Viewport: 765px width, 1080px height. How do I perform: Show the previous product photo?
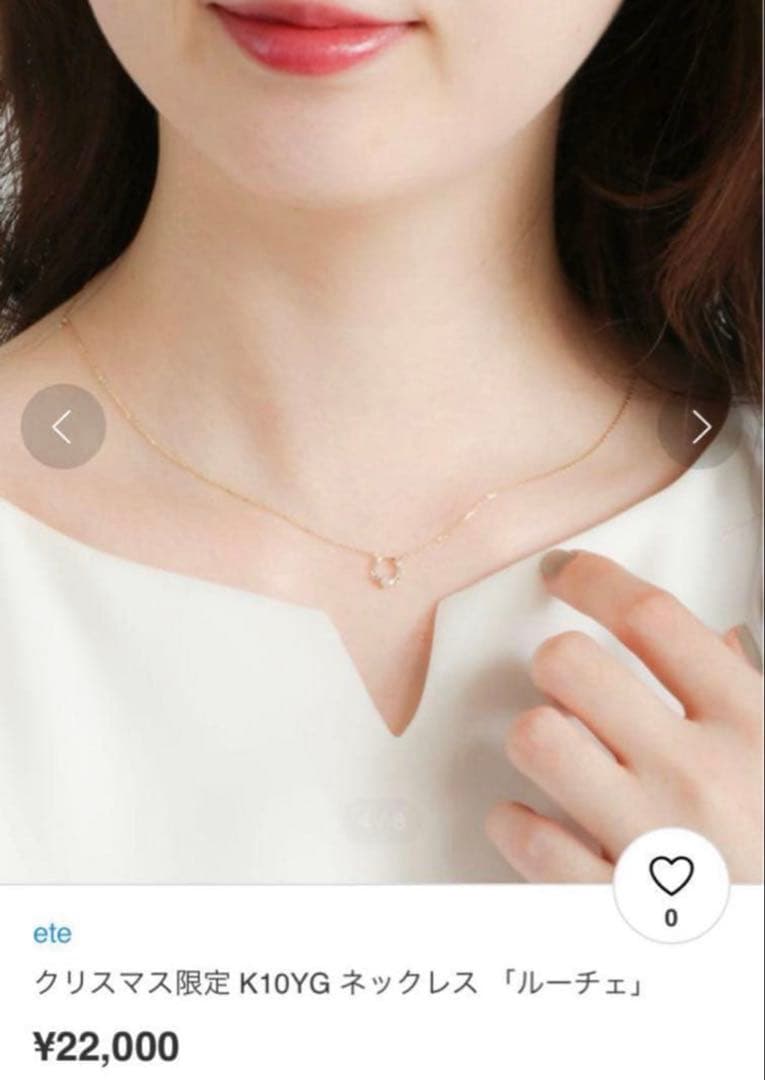click(63, 427)
